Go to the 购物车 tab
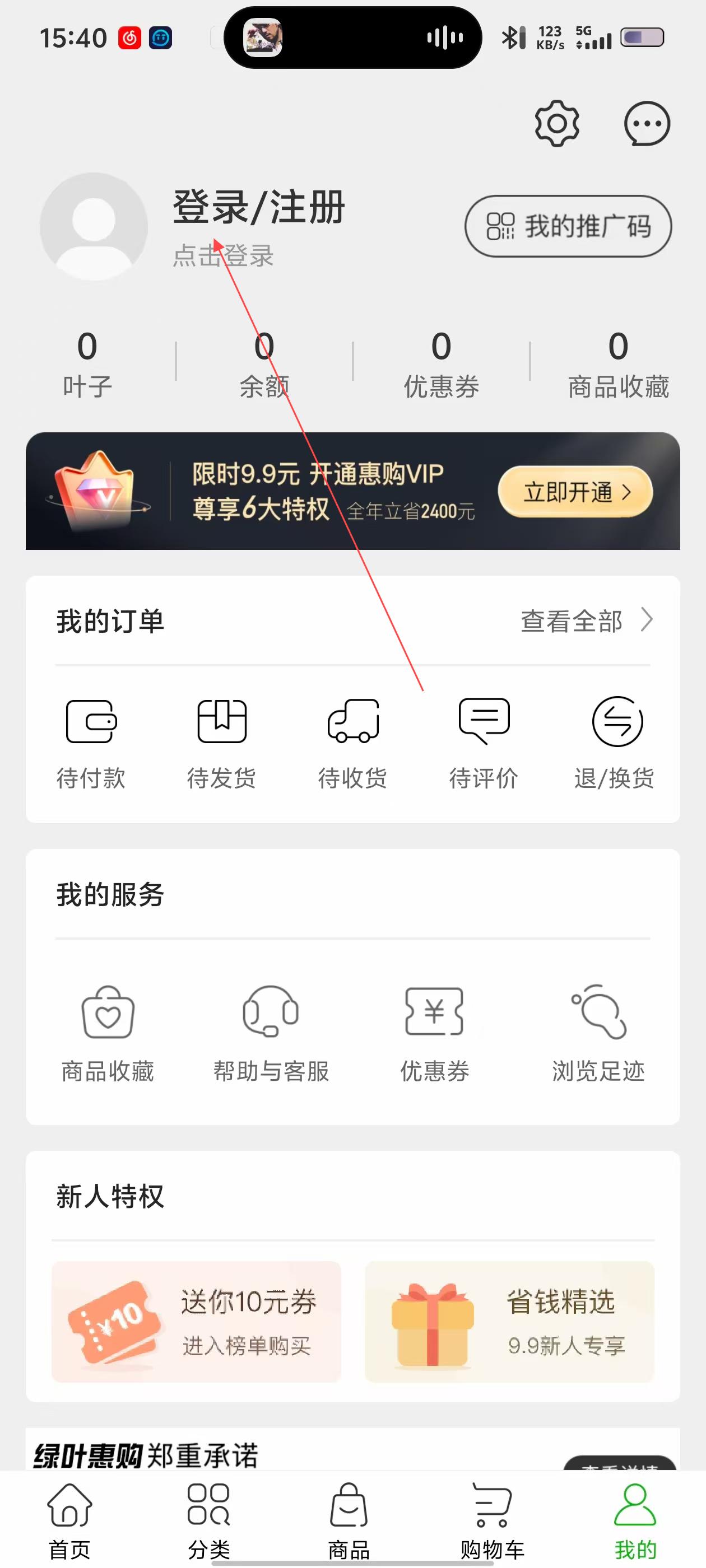706x1568 pixels. click(x=492, y=1519)
